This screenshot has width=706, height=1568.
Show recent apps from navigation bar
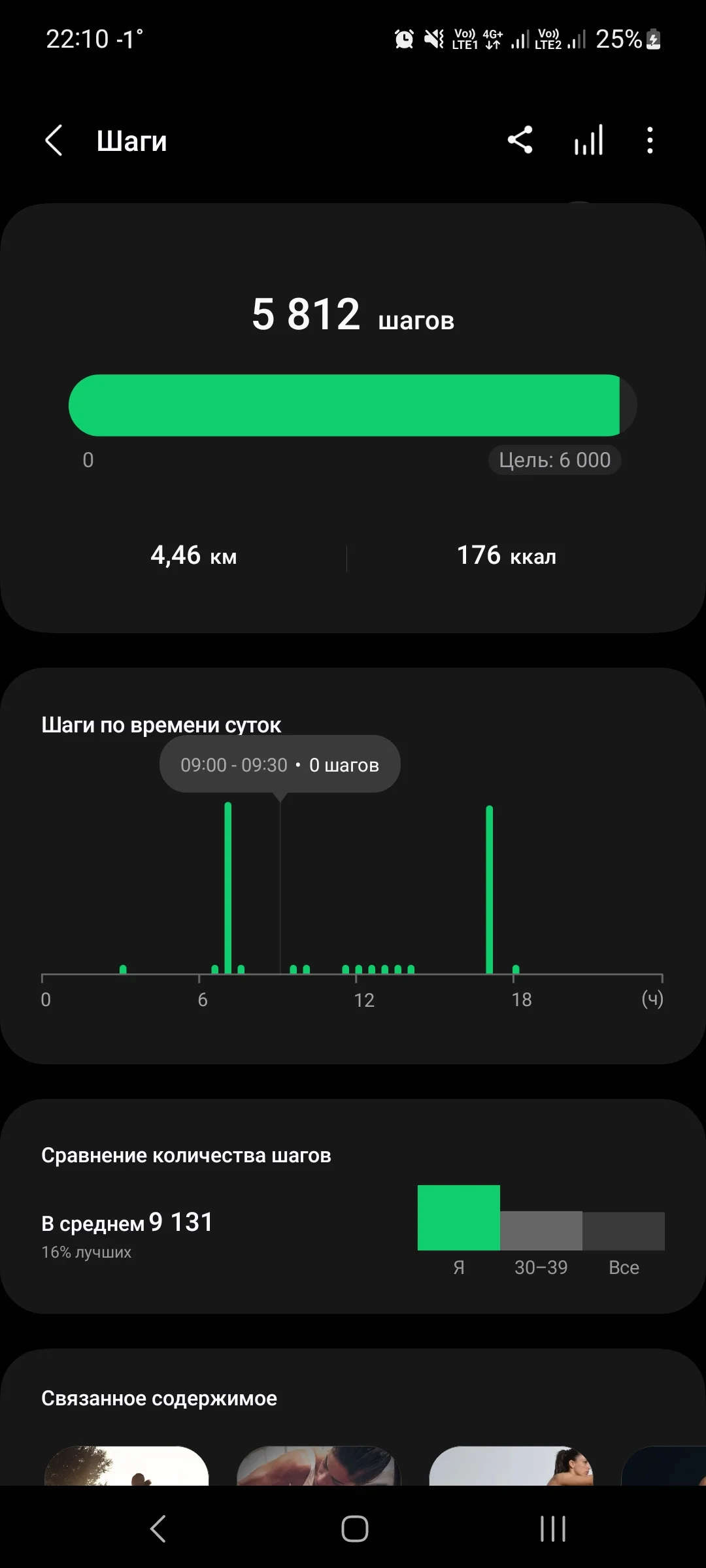pyautogui.click(x=552, y=1528)
